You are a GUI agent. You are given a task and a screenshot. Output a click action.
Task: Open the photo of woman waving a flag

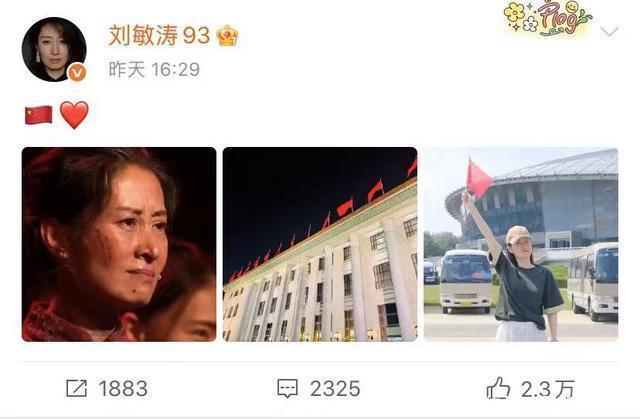pyautogui.click(x=520, y=245)
